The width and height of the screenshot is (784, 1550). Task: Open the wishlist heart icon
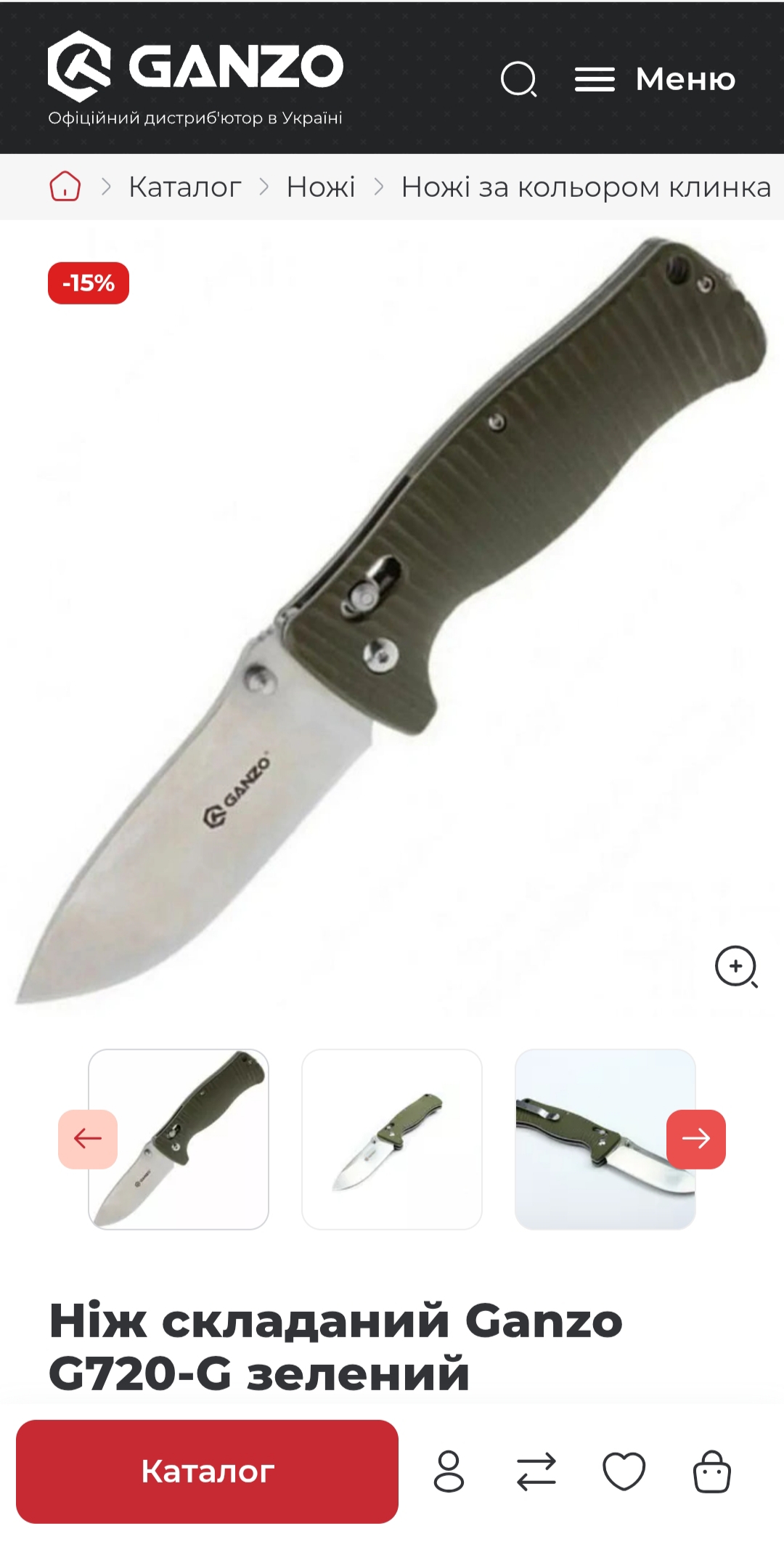(x=624, y=1472)
